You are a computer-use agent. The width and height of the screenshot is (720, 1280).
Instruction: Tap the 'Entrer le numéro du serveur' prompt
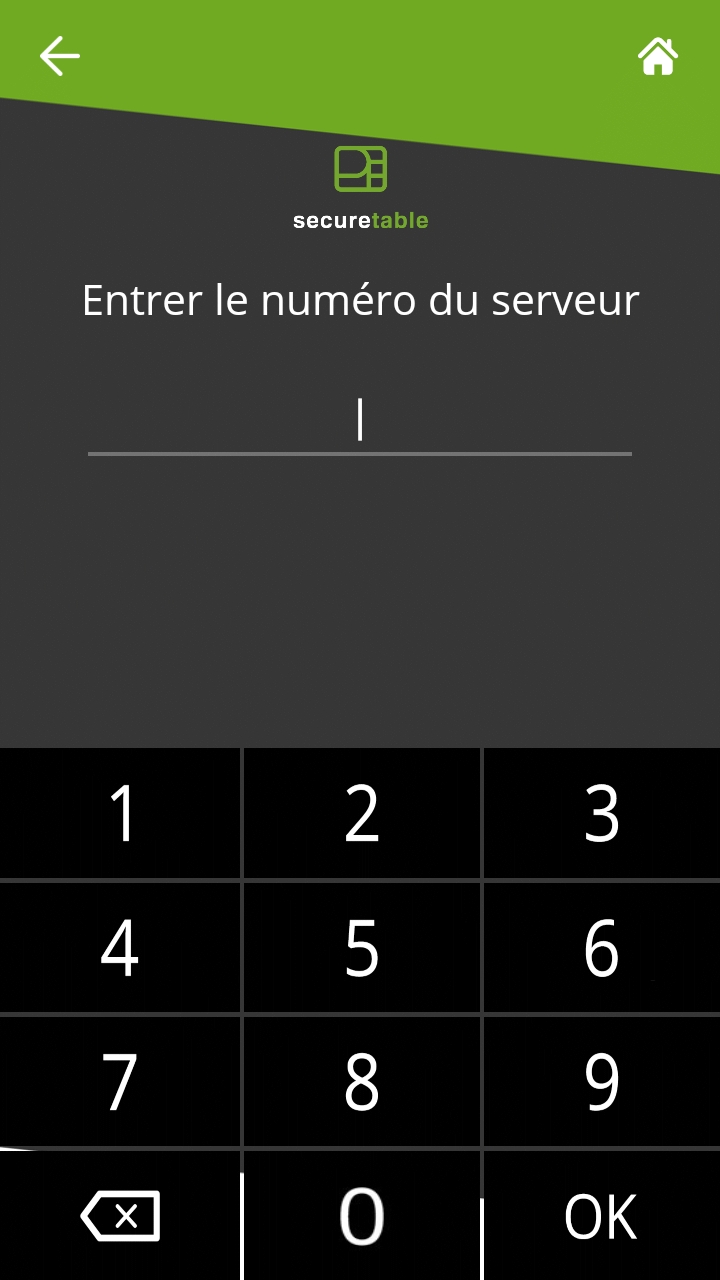360,299
